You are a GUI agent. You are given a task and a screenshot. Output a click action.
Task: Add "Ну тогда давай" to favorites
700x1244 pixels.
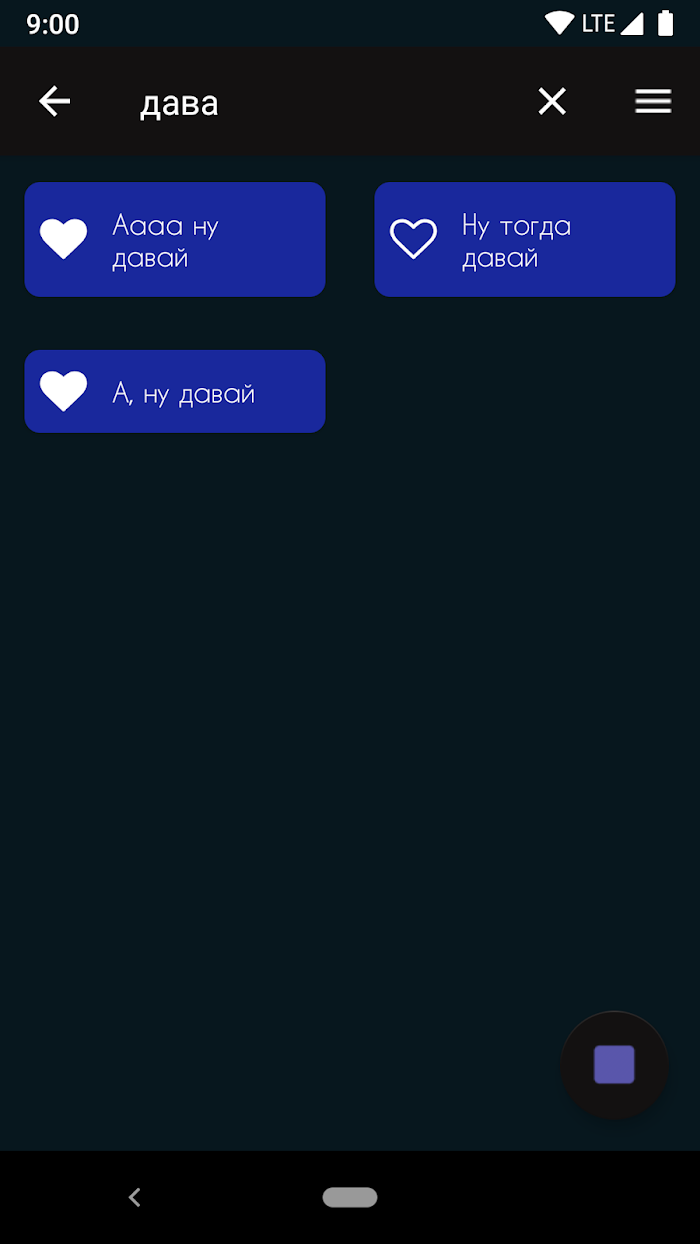413,239
